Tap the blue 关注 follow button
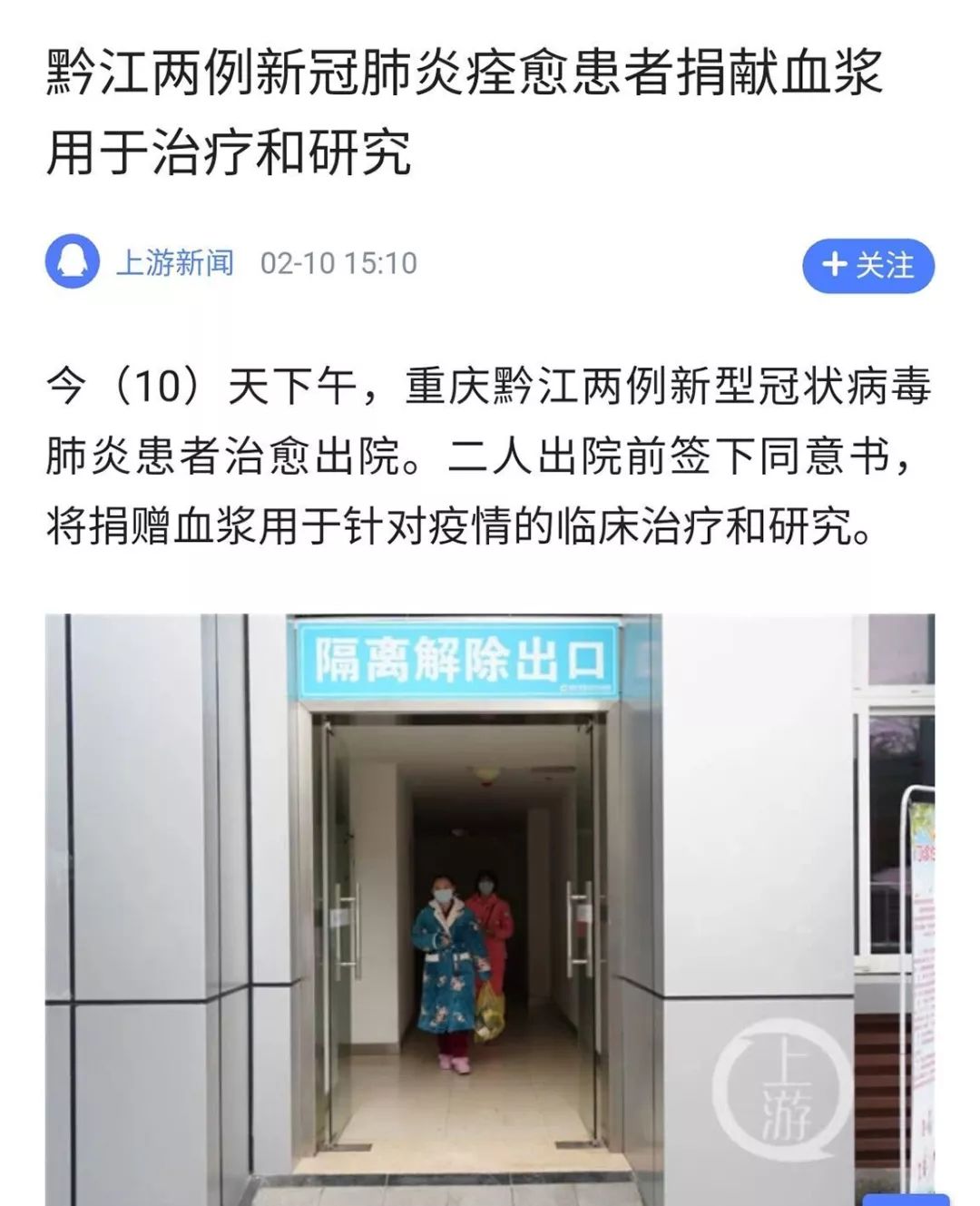 (x=868, y=266)
